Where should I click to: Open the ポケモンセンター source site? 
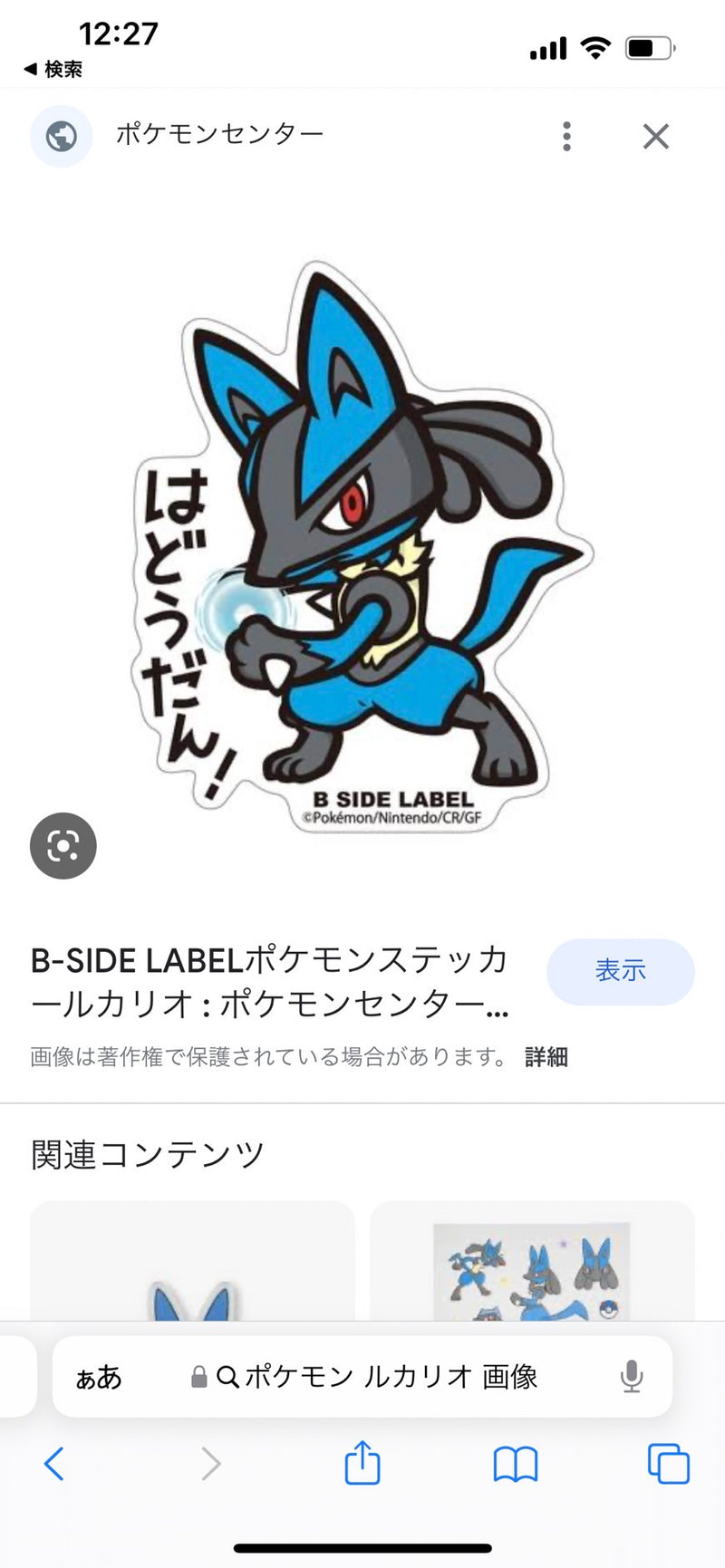[219, 135]
